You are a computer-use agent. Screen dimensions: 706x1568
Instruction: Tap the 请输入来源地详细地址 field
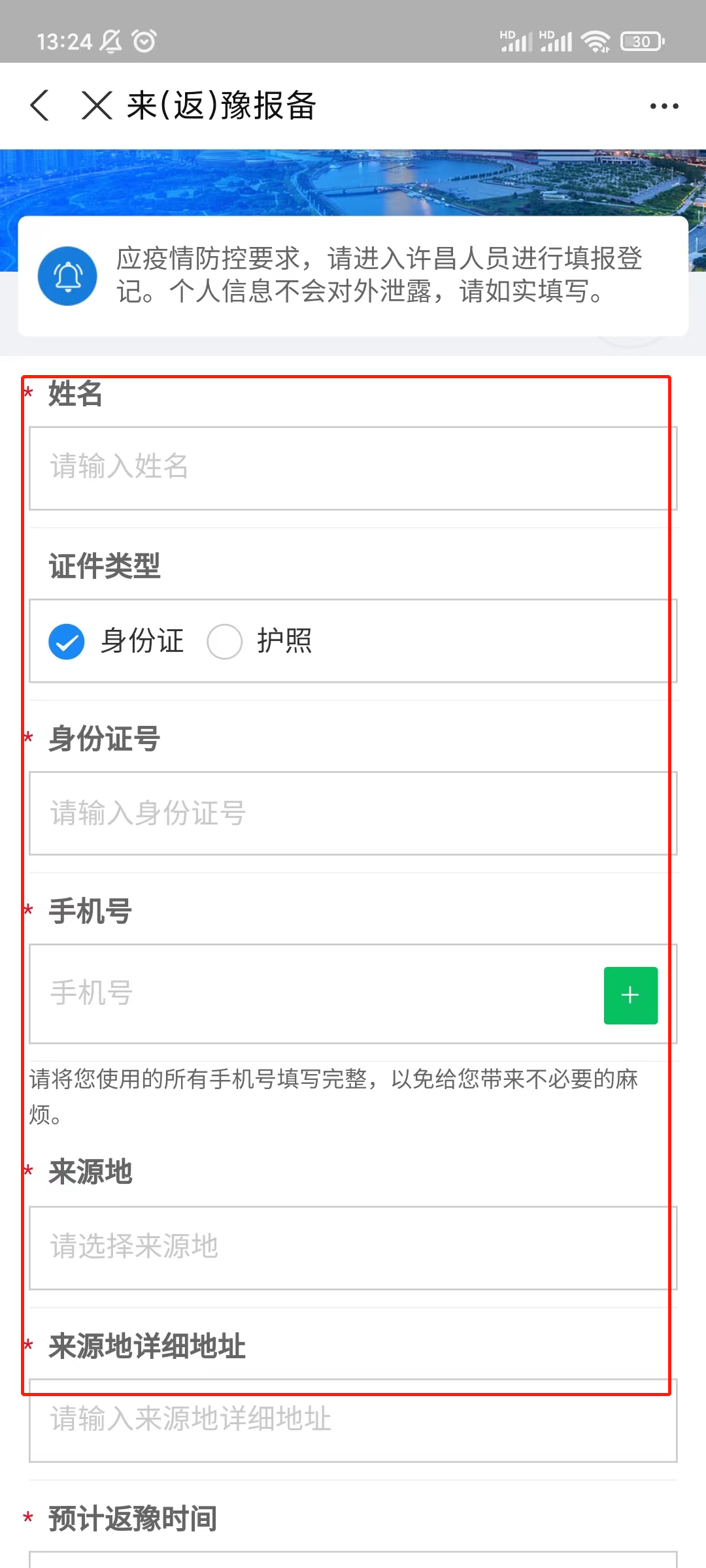click(x=353, y=1420)
